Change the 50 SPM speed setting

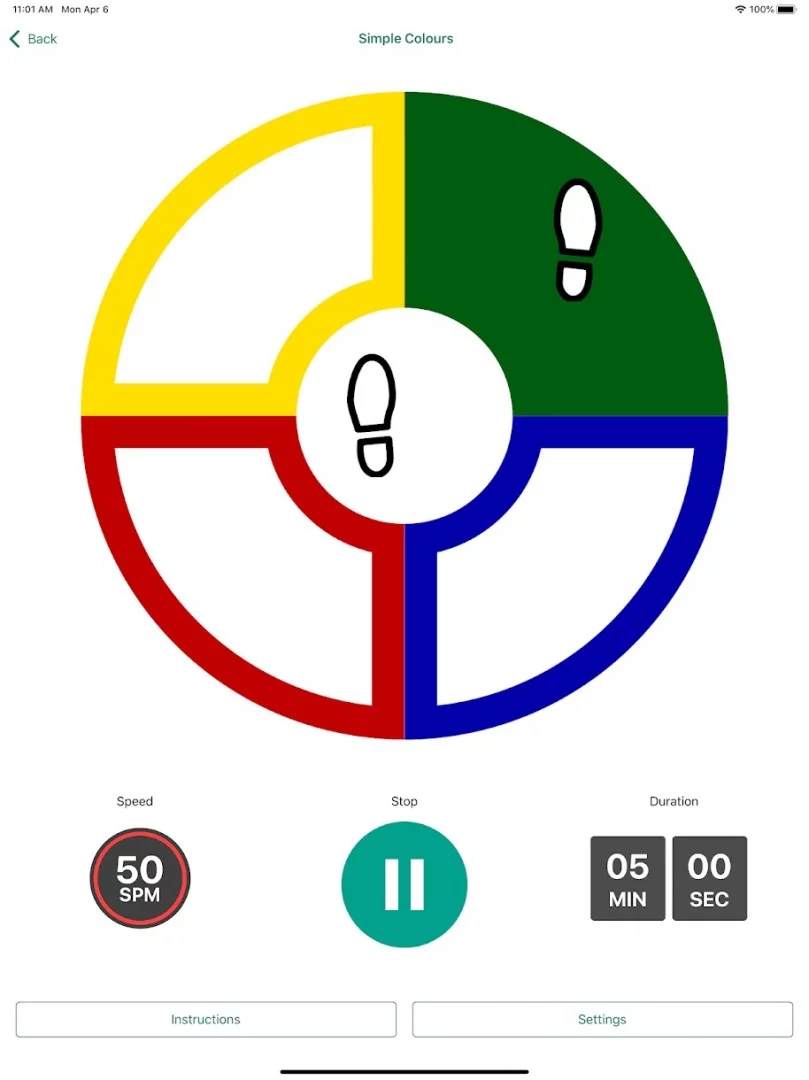coord(140,878)
